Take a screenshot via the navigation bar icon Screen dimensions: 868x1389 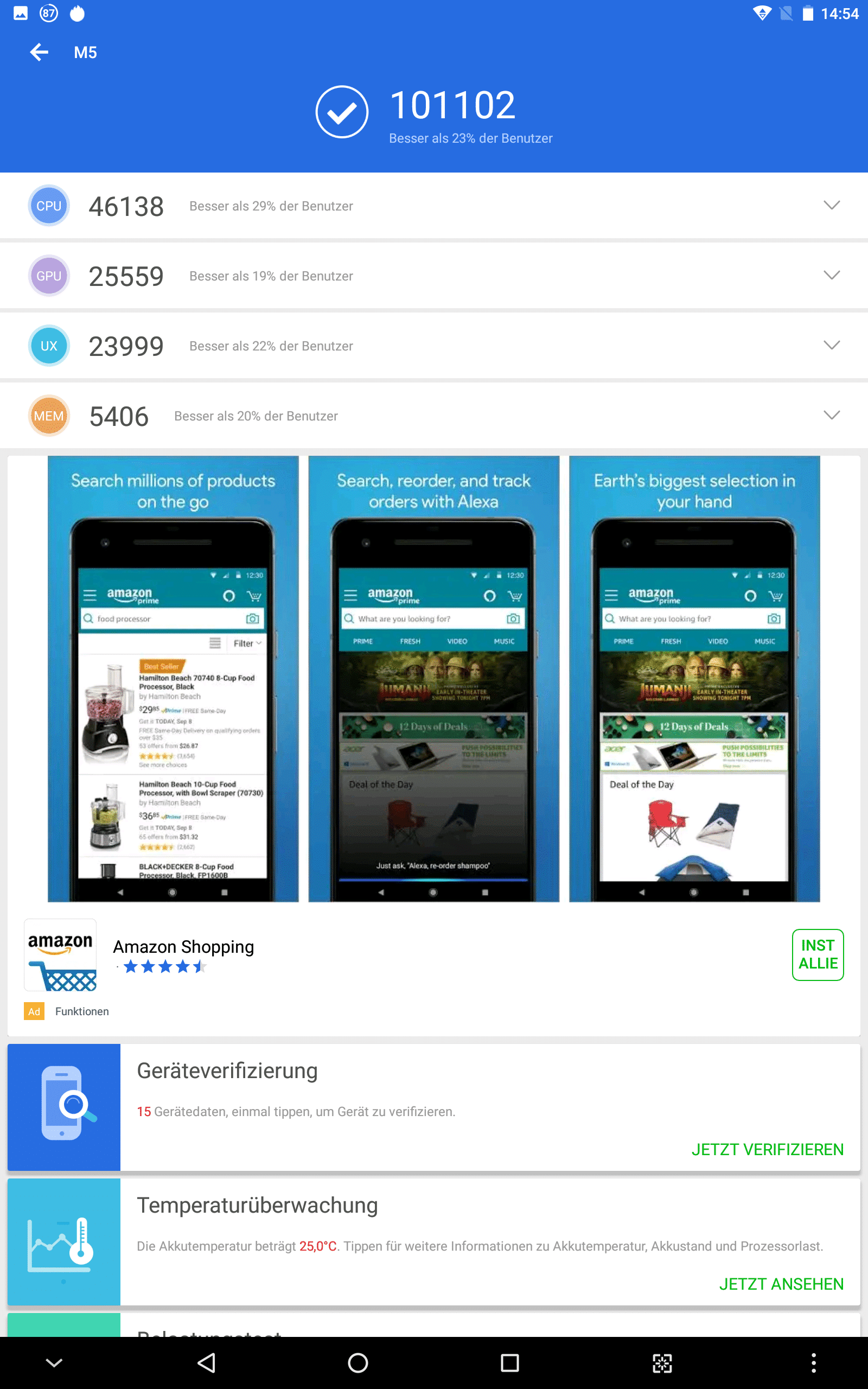(x=662, y=1363)
